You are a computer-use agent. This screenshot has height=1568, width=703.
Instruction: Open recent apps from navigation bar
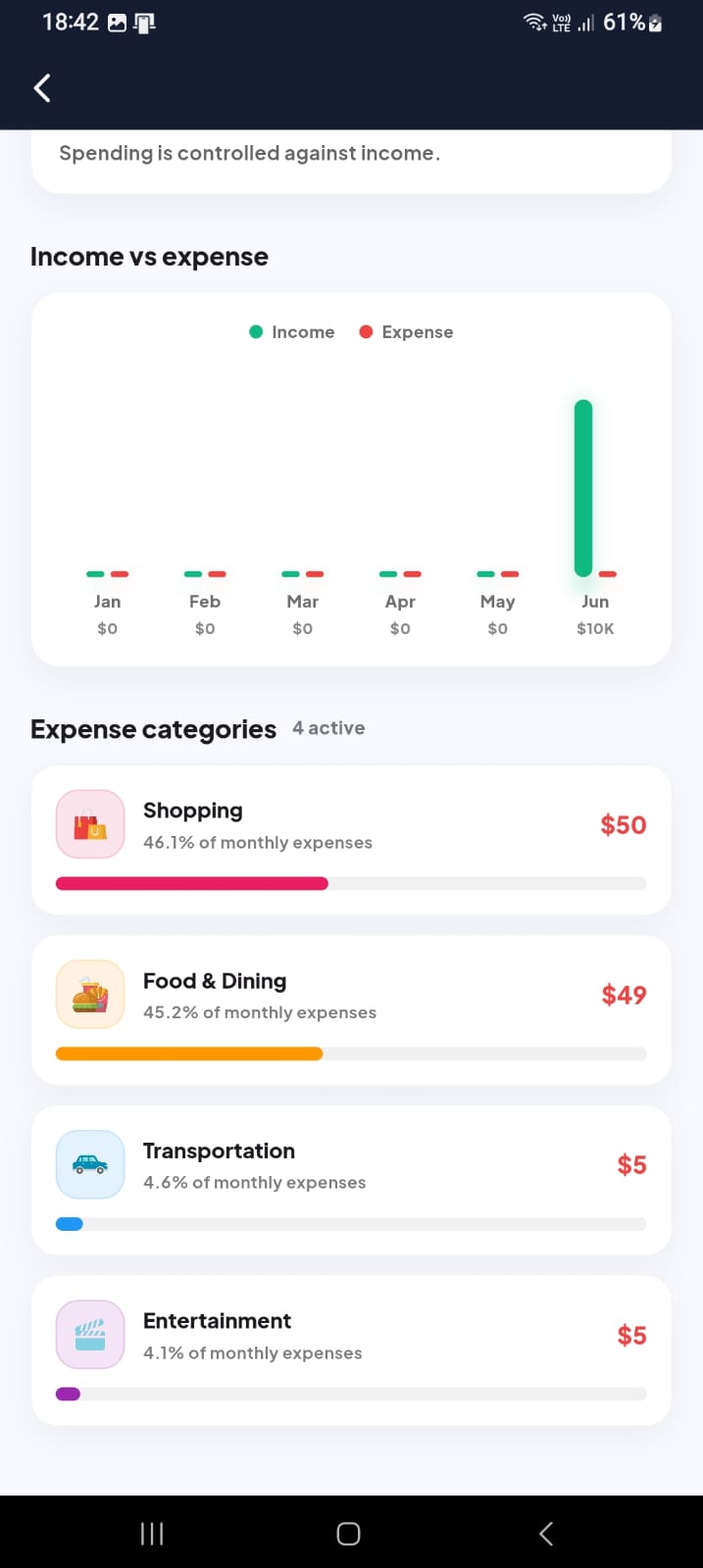point(152,1534)
